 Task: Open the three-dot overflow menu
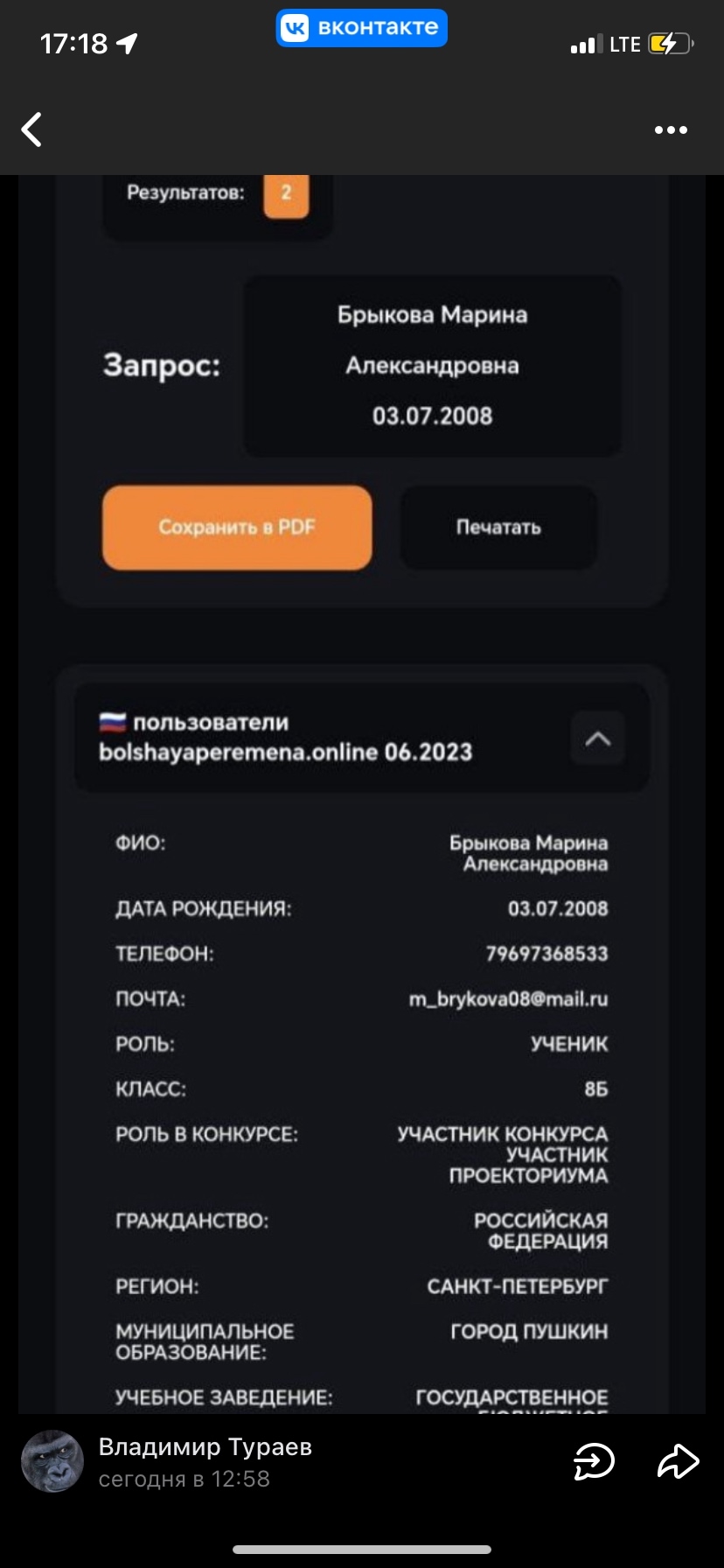(x=671, y=130)
